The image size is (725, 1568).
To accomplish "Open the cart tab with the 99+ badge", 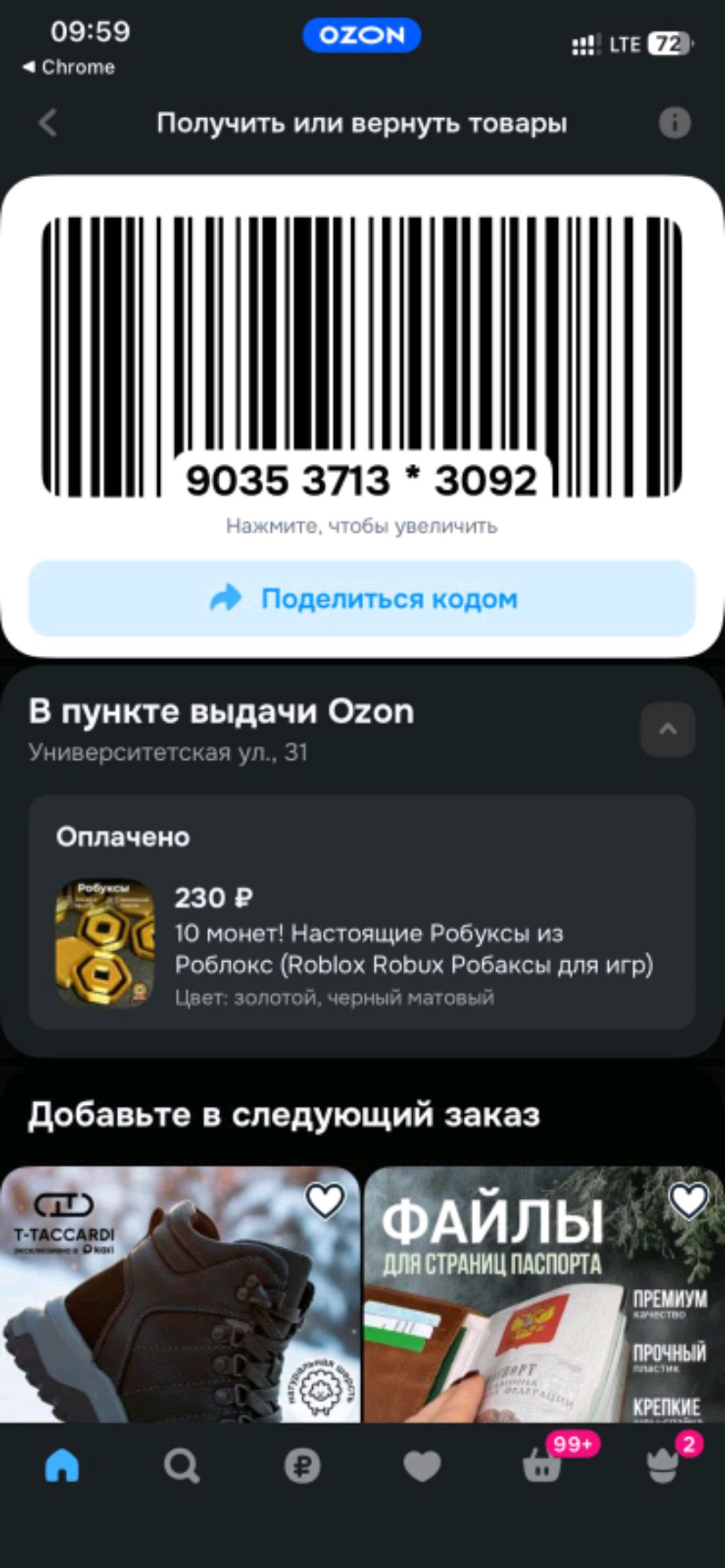I will (x=543, y=1466).
